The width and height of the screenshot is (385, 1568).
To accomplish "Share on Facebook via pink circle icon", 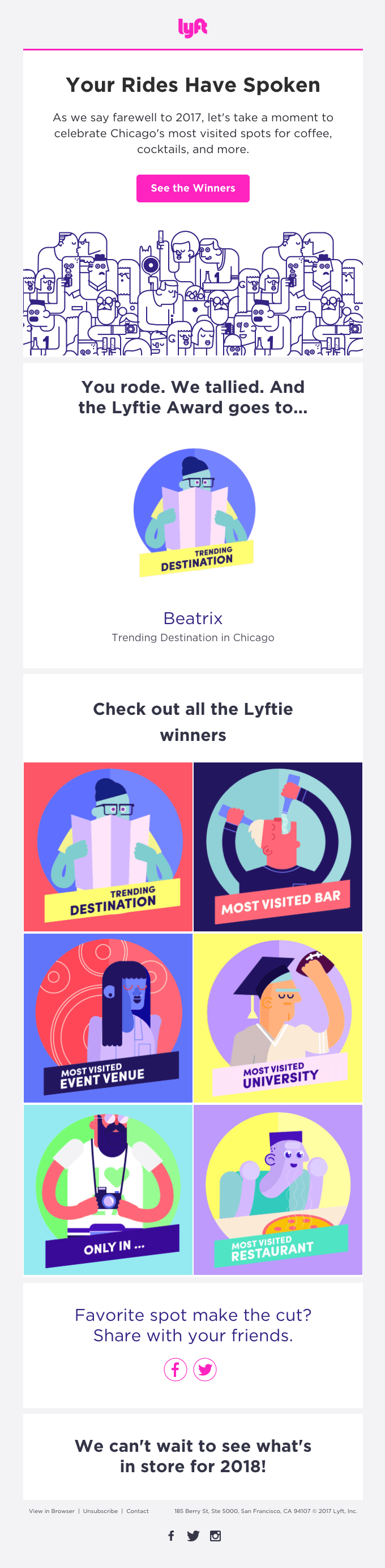I will click(x=175, y=1370).
